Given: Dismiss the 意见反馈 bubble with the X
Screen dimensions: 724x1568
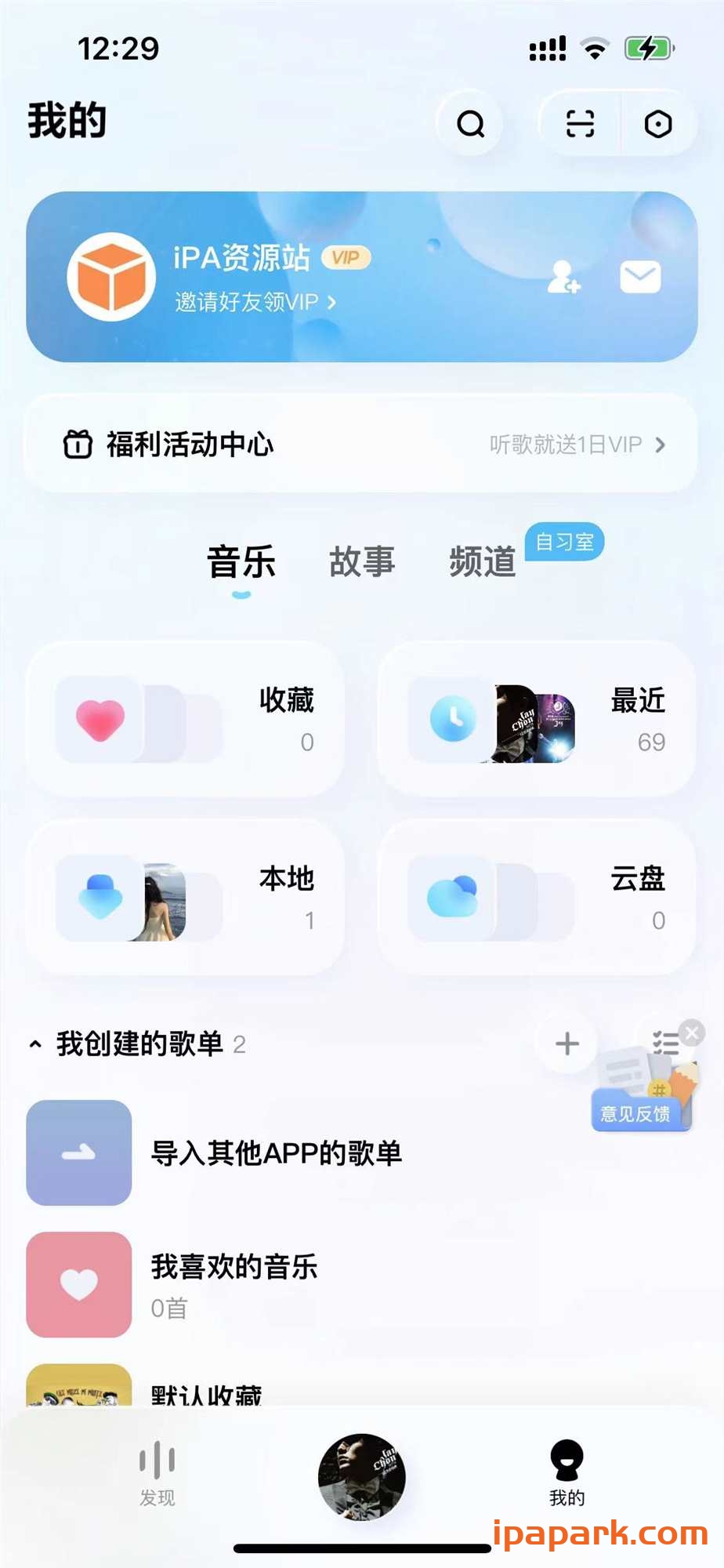Looking at the screenshot, I should (690, 1033).
